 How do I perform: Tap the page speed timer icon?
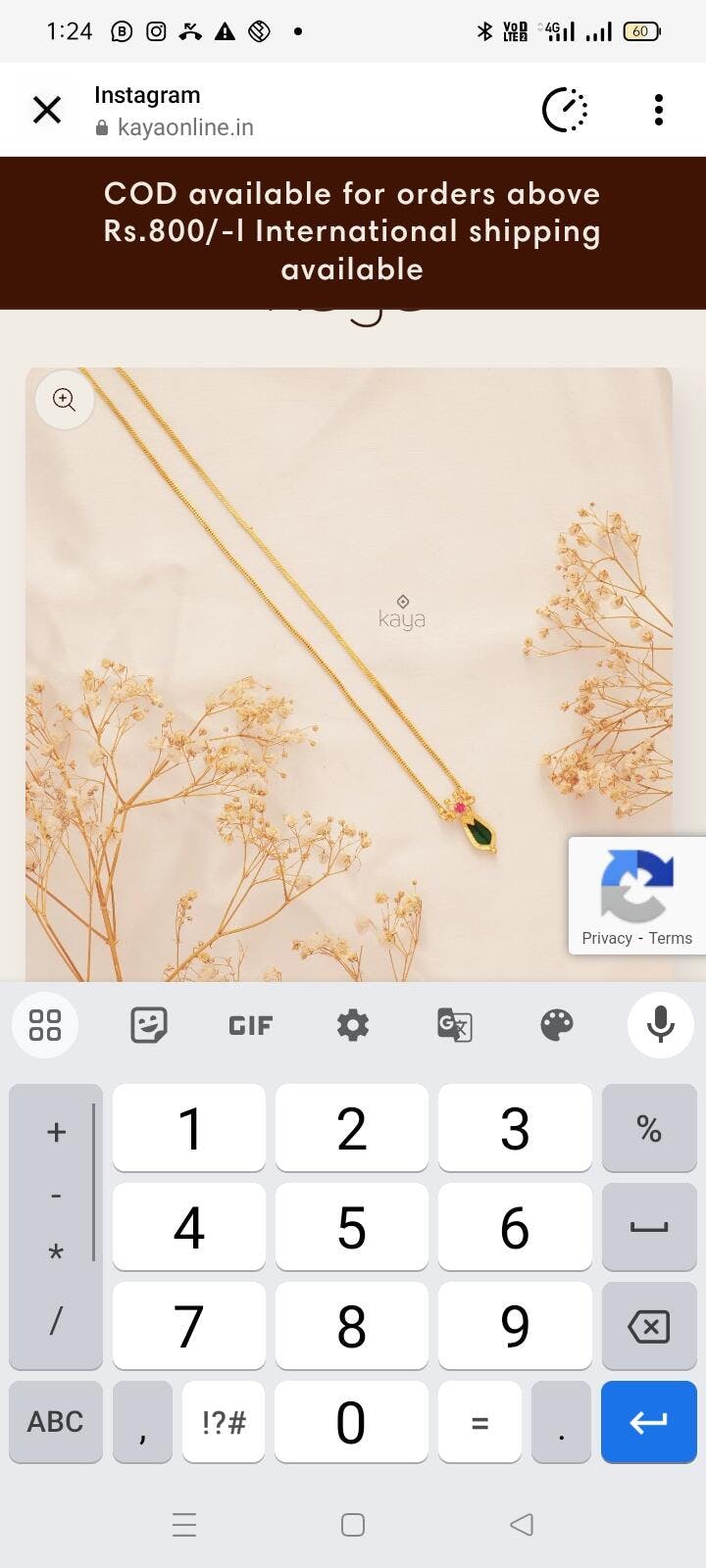coord(565,110)
